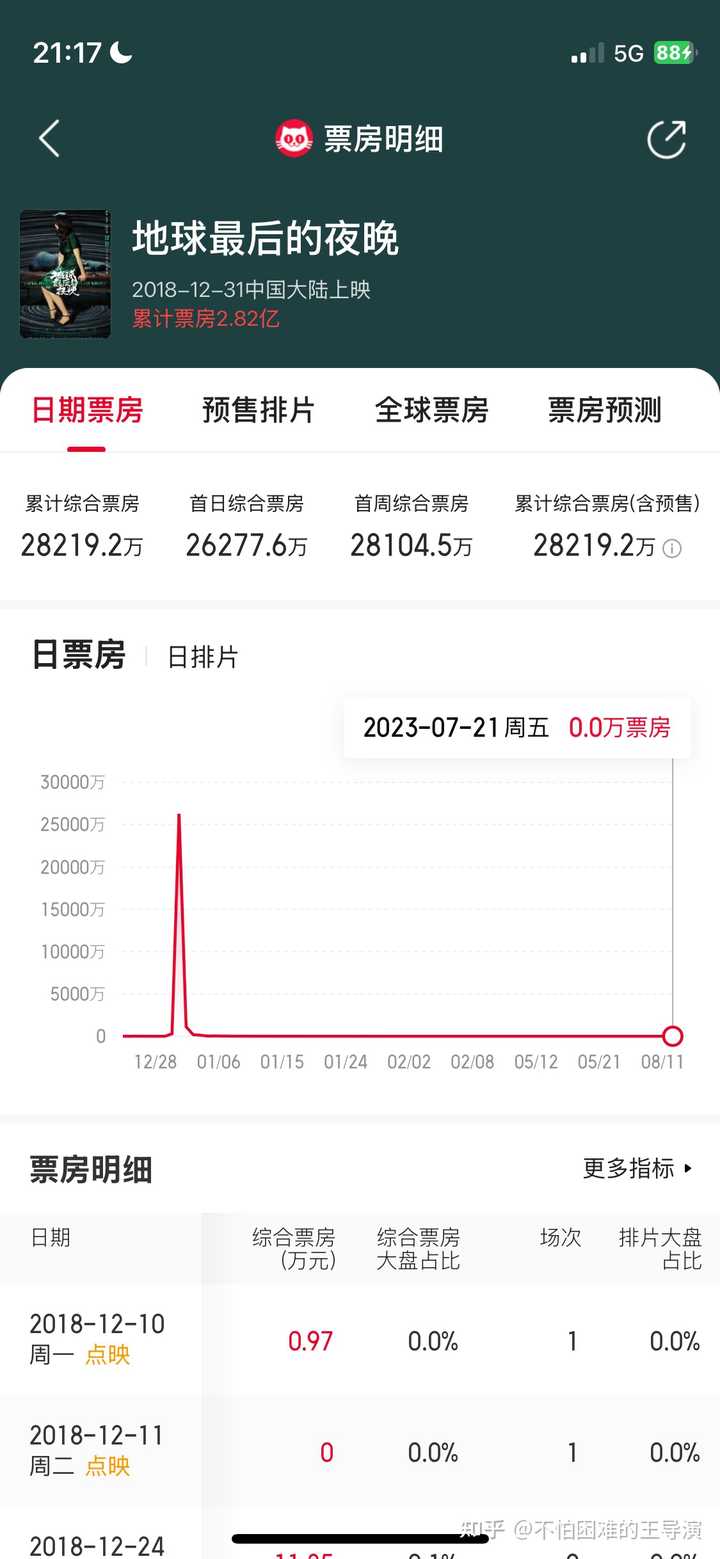
Task: Open the 地球最后的夜晚 movie poster
Action: tap(65, 273)
